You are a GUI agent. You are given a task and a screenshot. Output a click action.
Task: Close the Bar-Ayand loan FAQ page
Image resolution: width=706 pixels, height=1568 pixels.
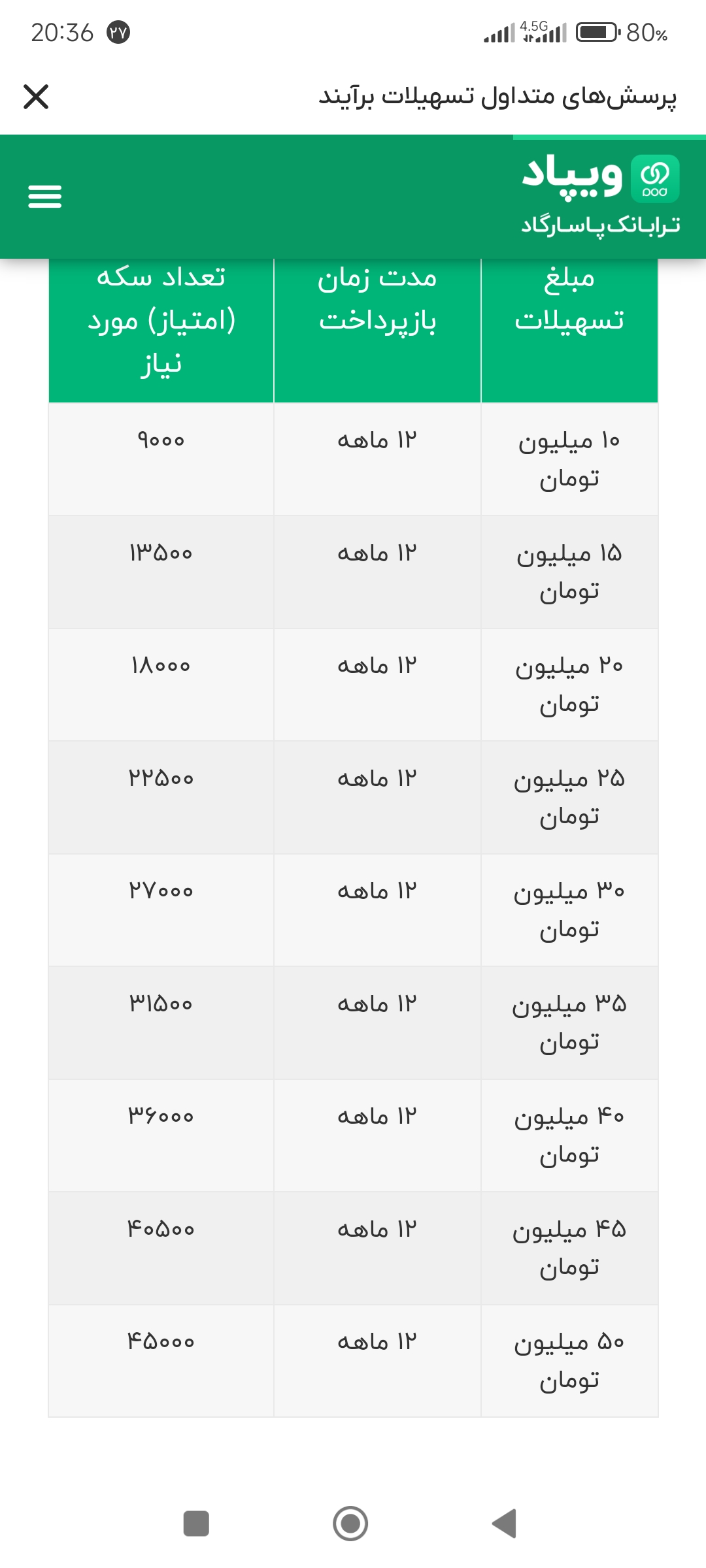pos(36,97)
